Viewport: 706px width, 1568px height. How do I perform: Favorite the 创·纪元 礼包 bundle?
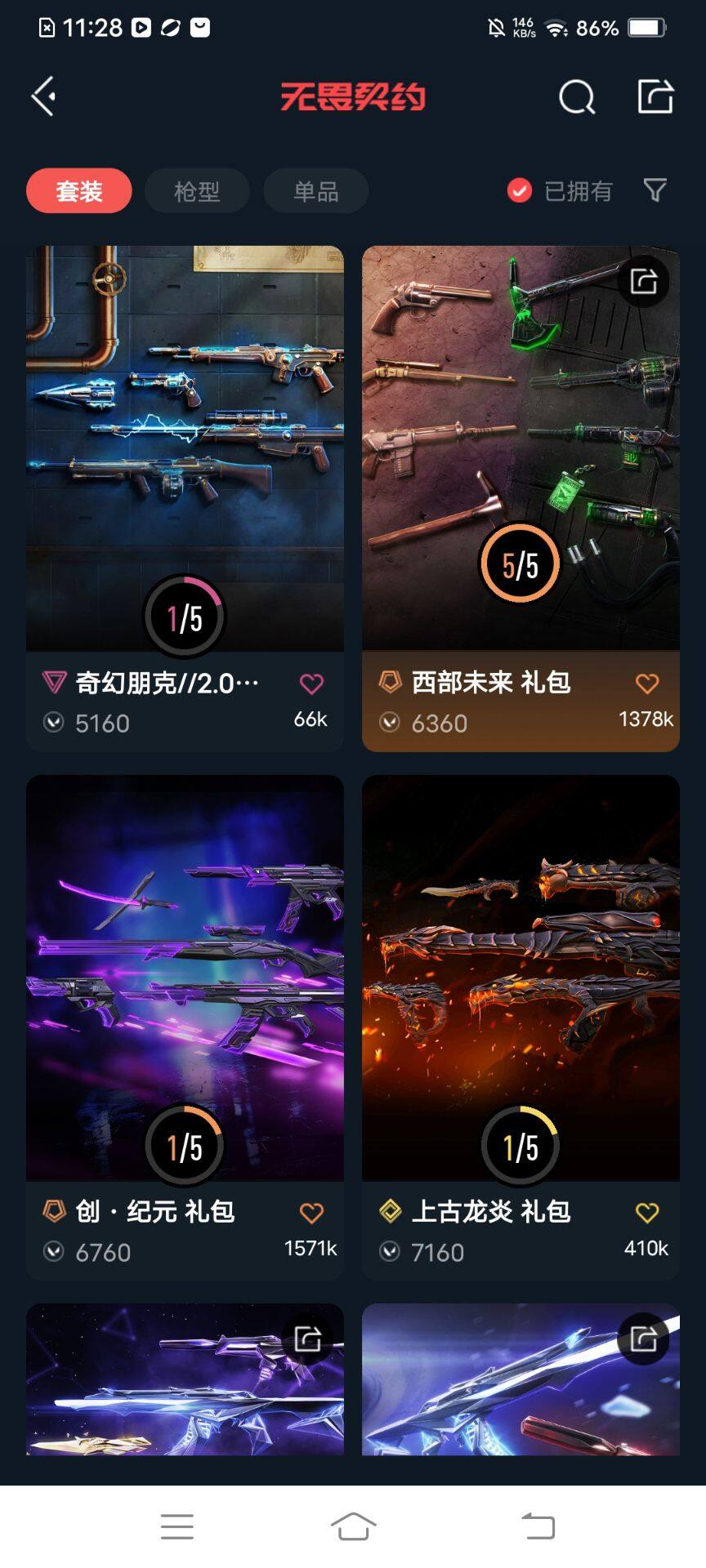coord(311,1213)
